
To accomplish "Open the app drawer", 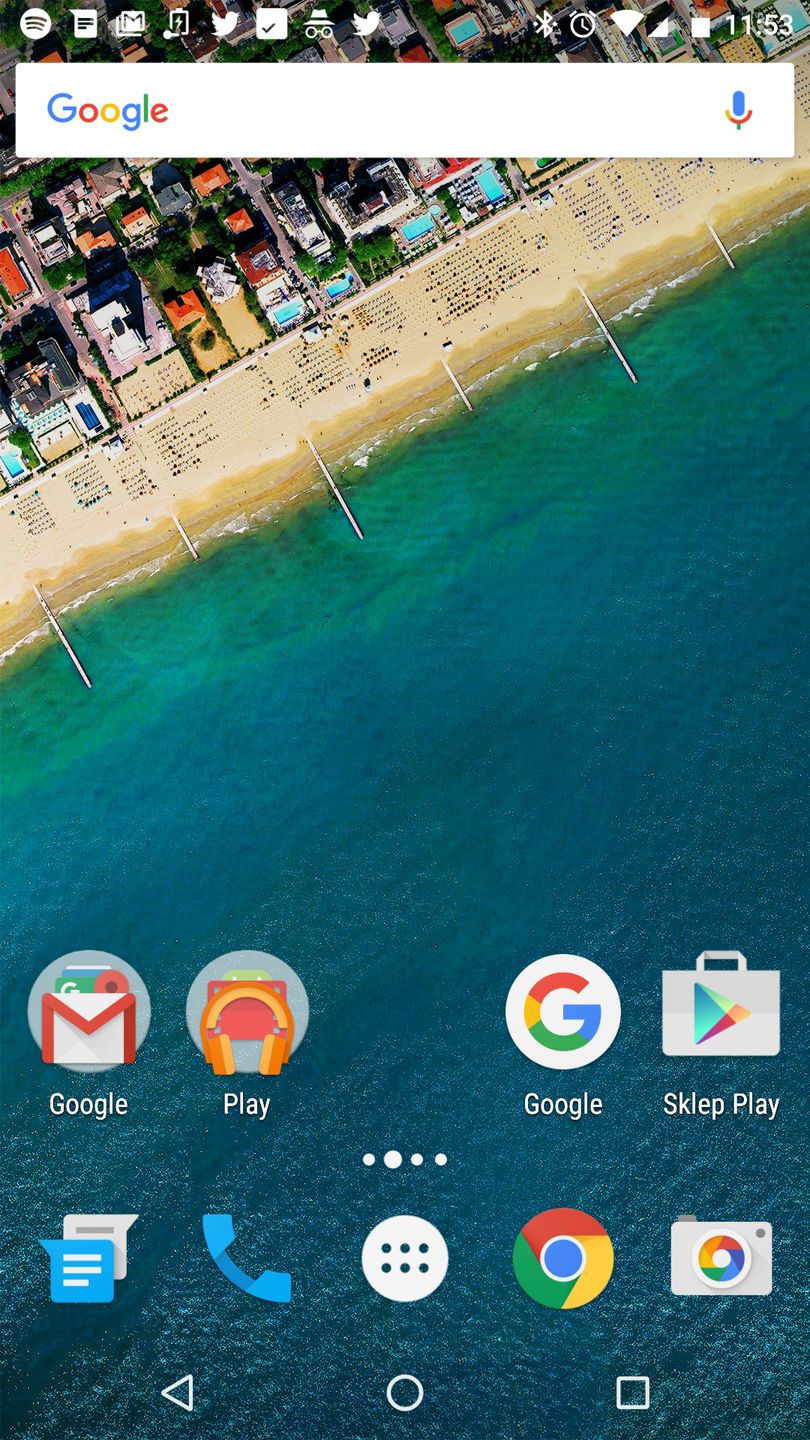I will point(405,1258).
